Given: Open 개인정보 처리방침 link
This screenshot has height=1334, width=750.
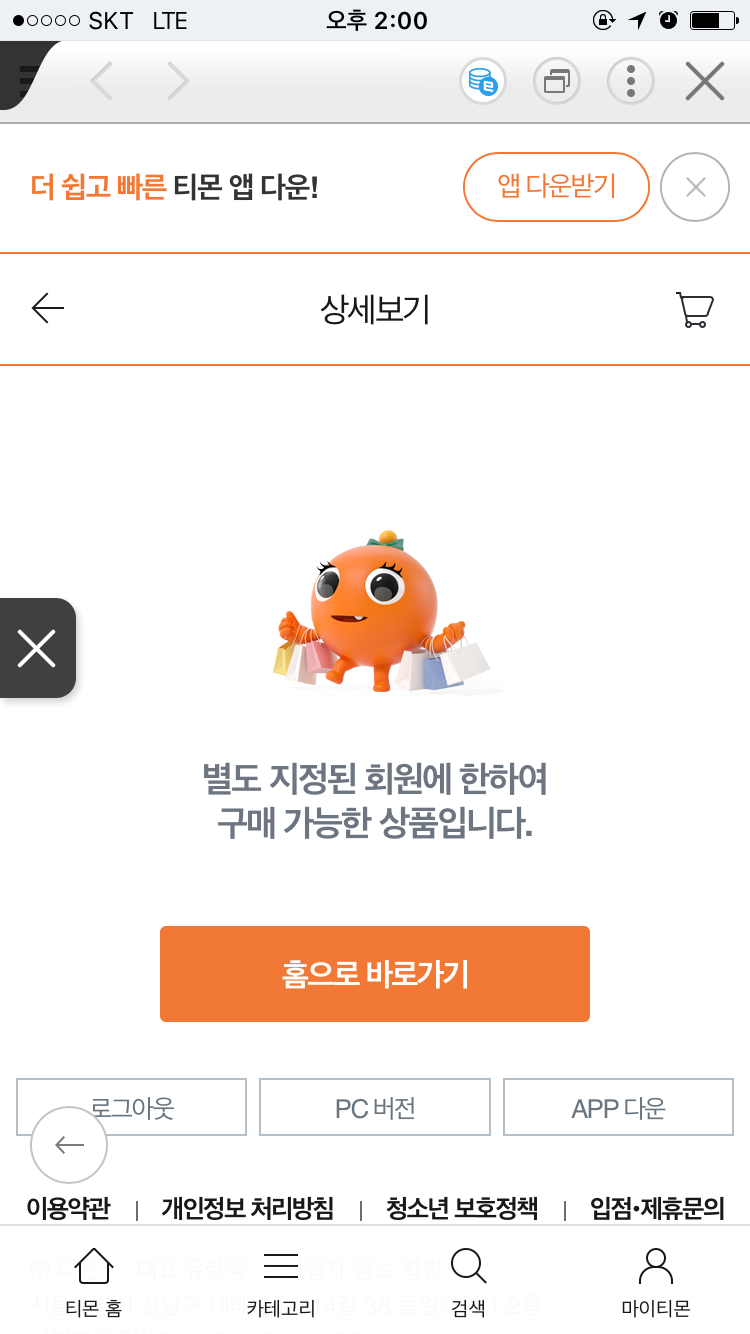Looking at the screenshot, I should click(247, 1208).
